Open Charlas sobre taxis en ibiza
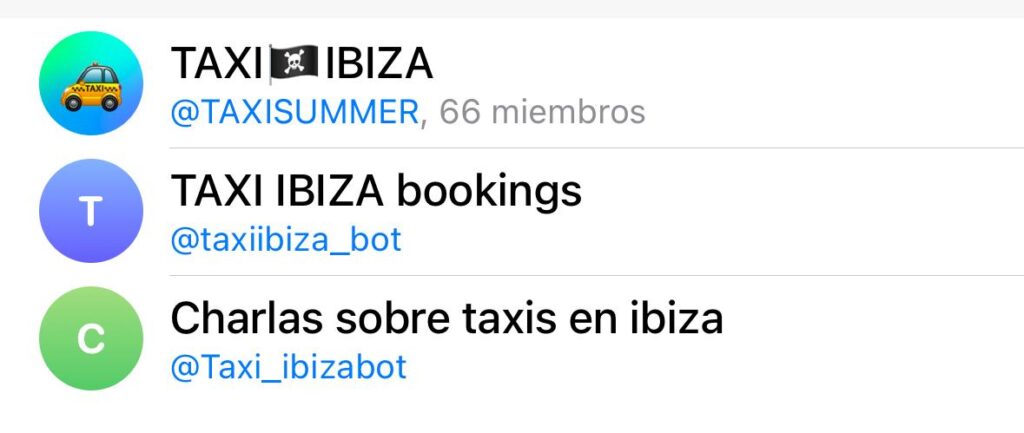The image size is (1024, 433). [x=446, y=339]
